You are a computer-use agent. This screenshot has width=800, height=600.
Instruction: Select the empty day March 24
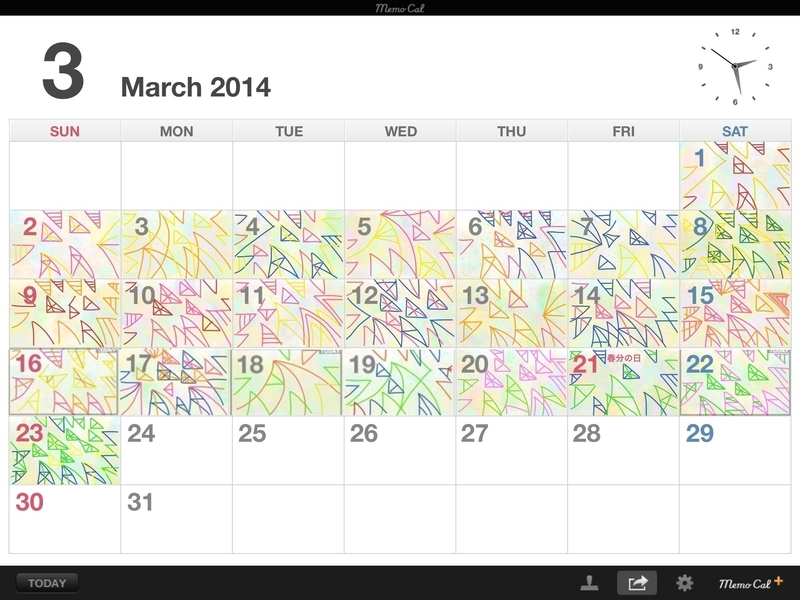(x=177, y=451)
